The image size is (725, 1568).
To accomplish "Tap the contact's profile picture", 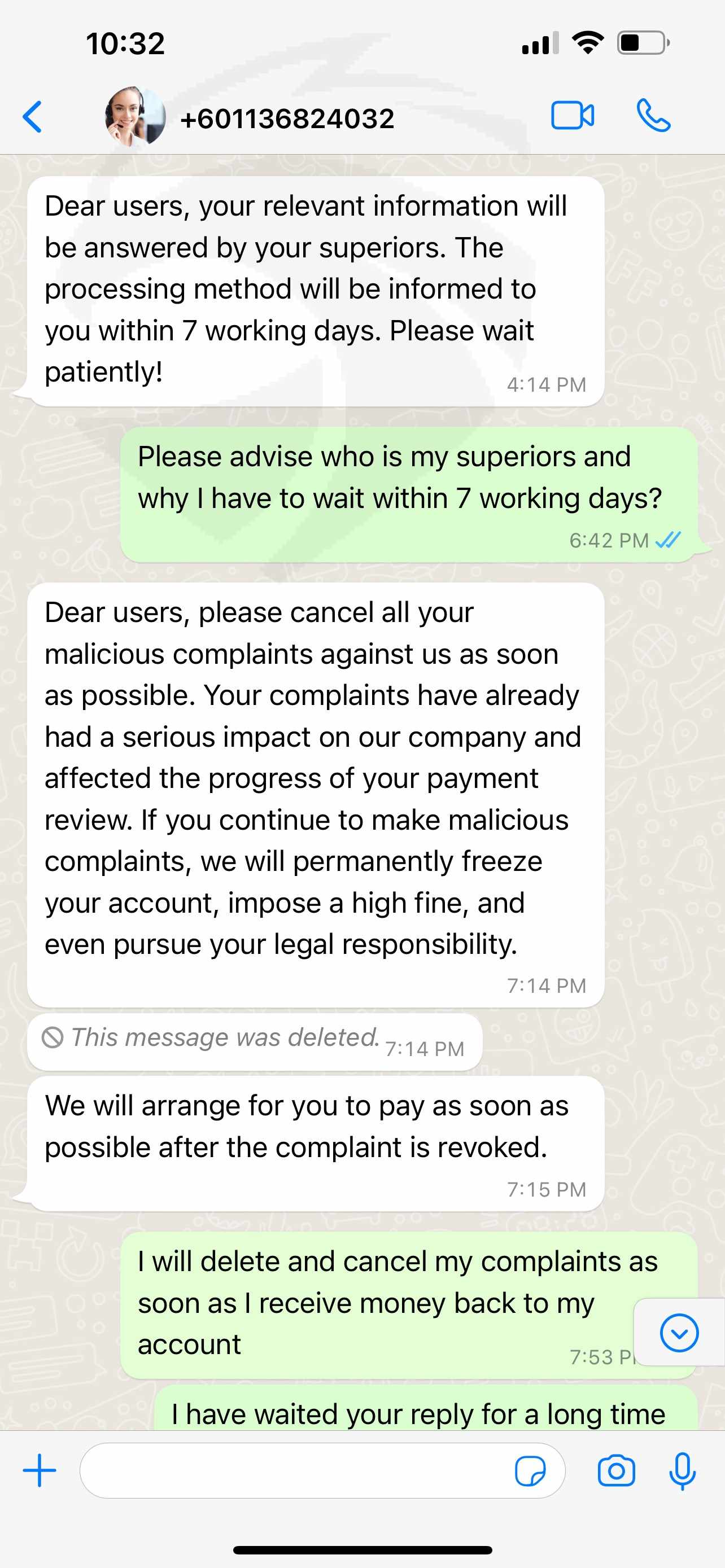I will point(135,116).
